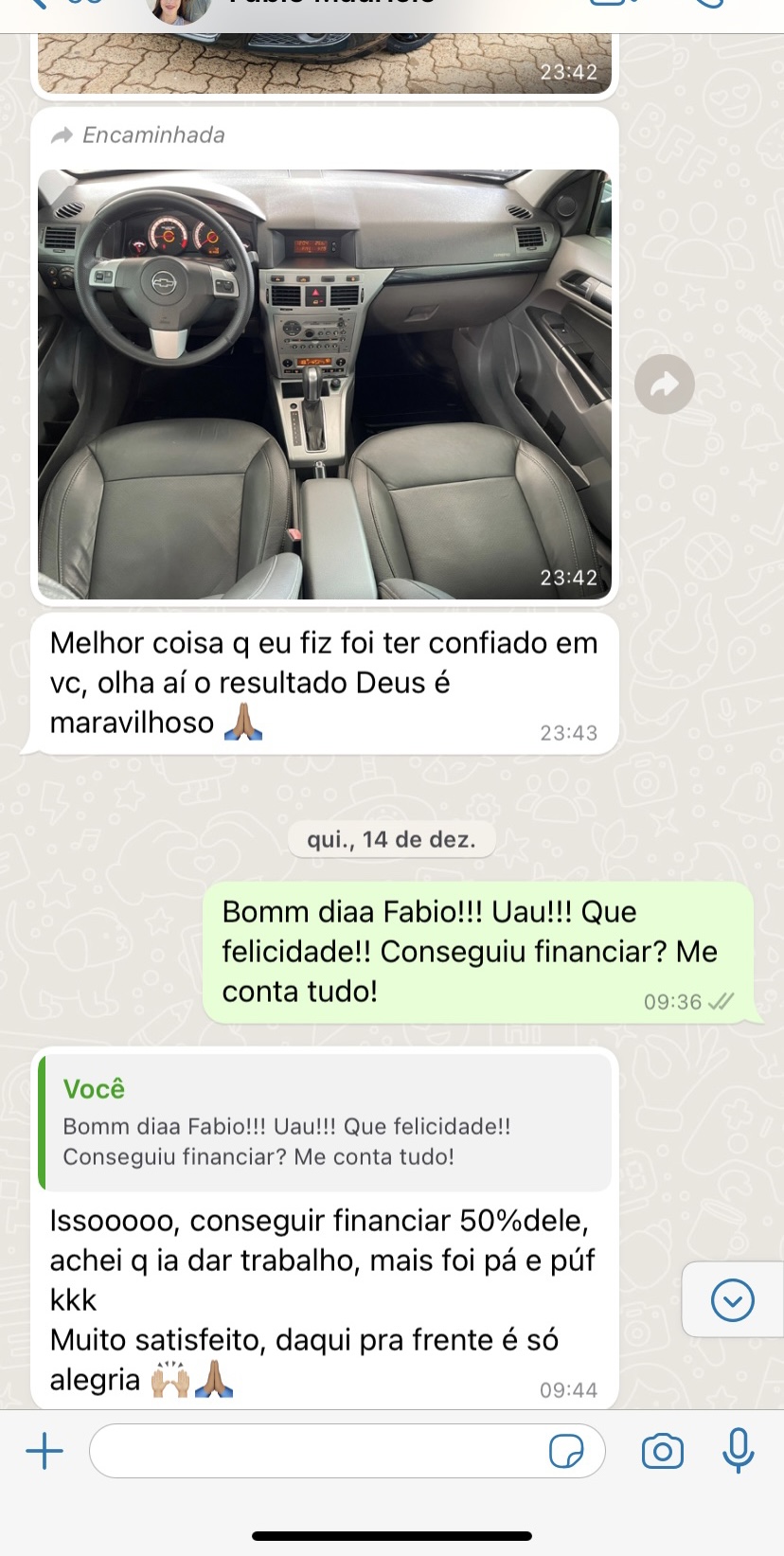Open the sticker picker
Viewport: 784px width, 1556px height.
pos(565,1451)
